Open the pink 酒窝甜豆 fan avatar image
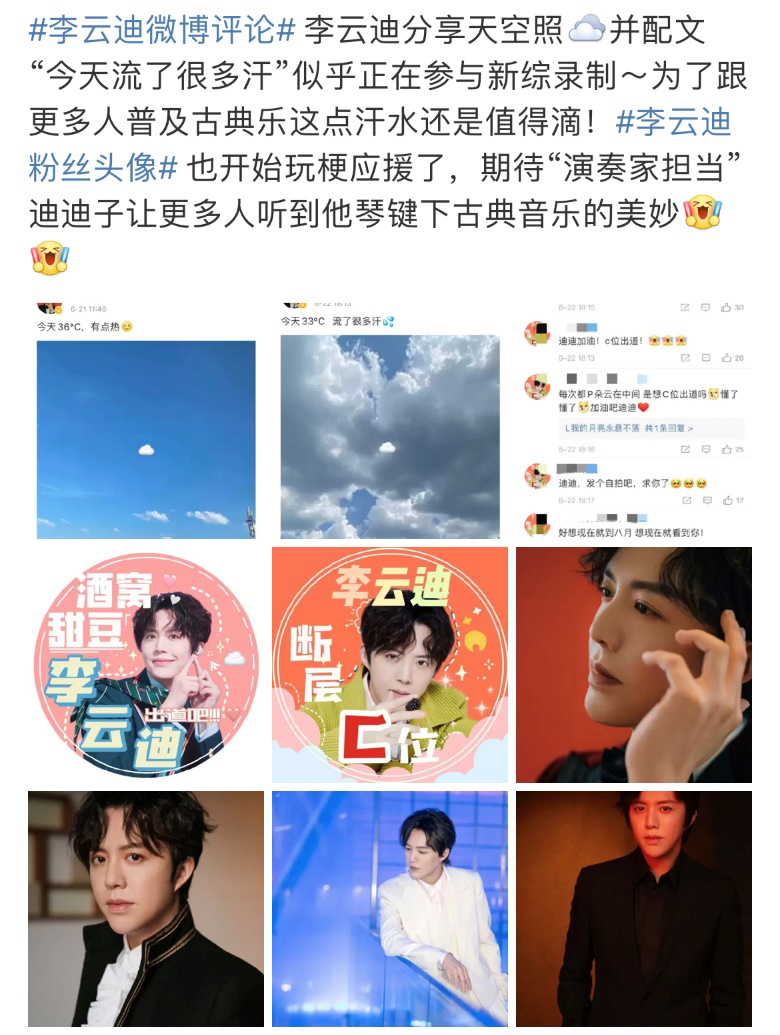This screenshot has height=1035, width=780. (x=146, y=665)
